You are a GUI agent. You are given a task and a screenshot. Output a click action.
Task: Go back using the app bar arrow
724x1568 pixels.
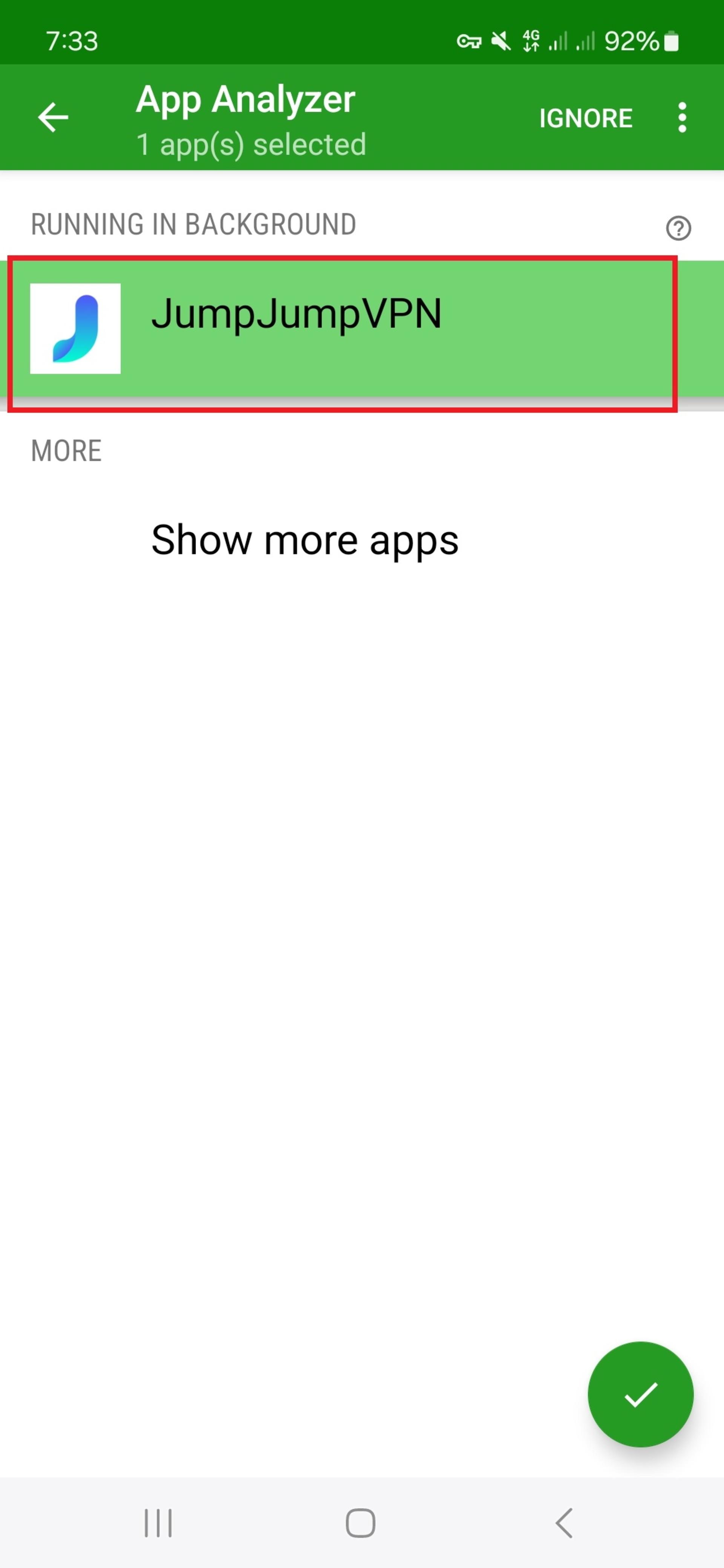tap(53, 117)
